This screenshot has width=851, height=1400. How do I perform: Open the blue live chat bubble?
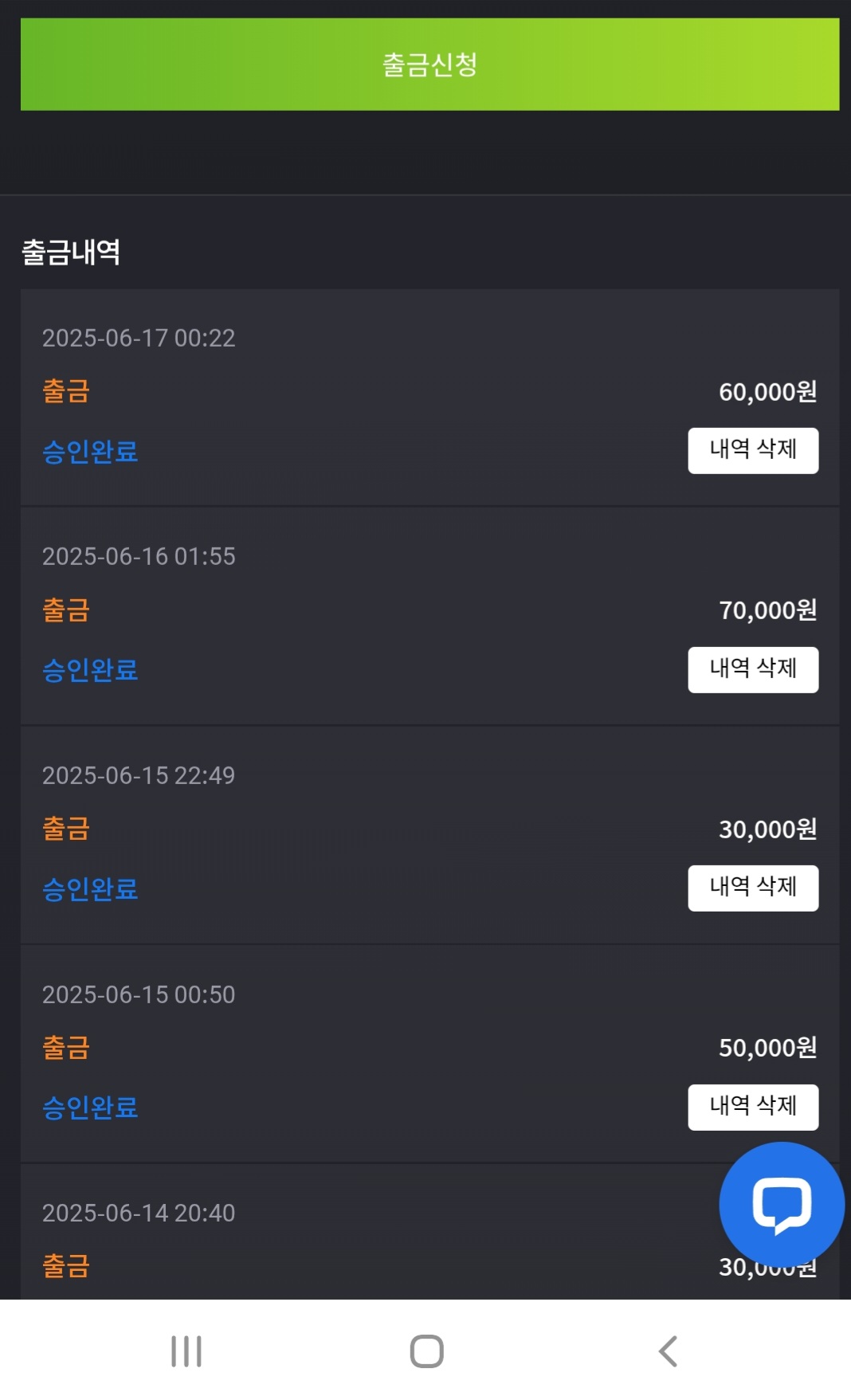[782, 1205]
